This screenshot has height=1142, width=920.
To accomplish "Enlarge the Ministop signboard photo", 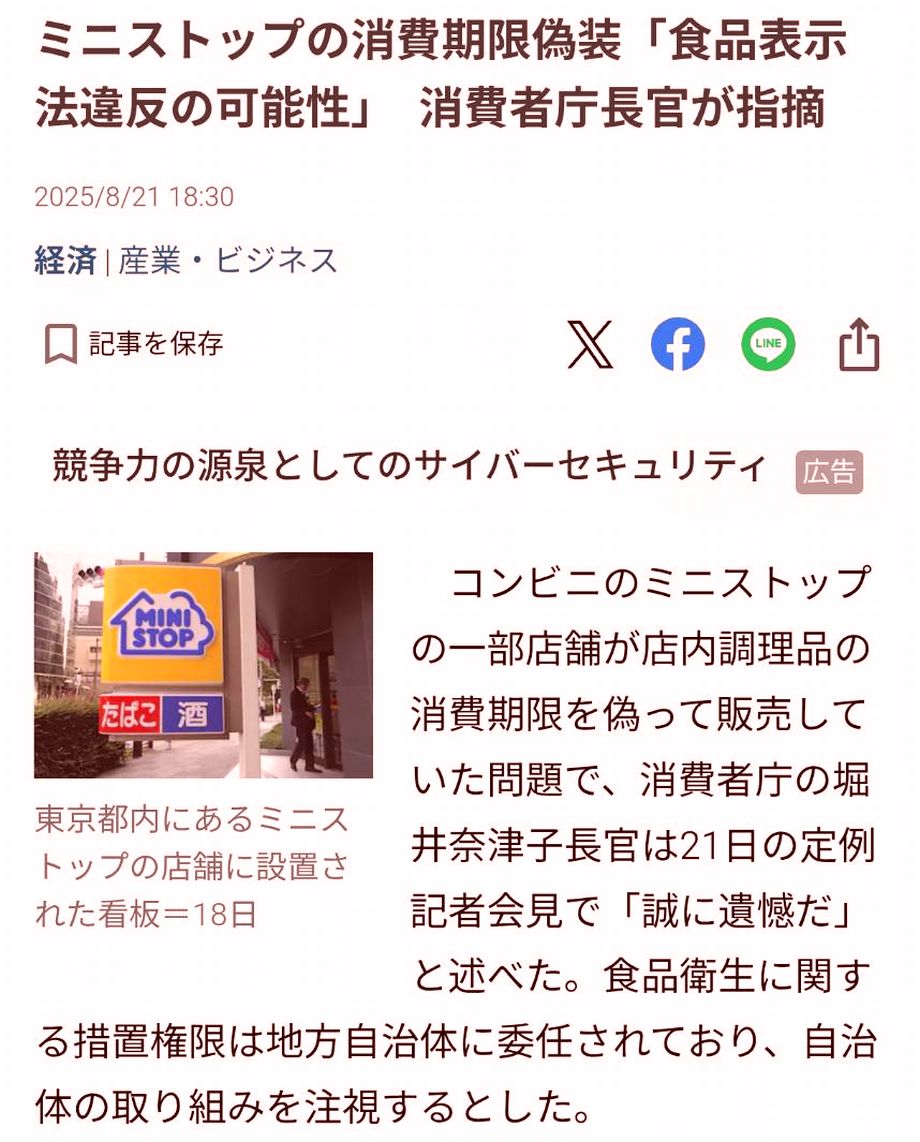I will [203, 665].
